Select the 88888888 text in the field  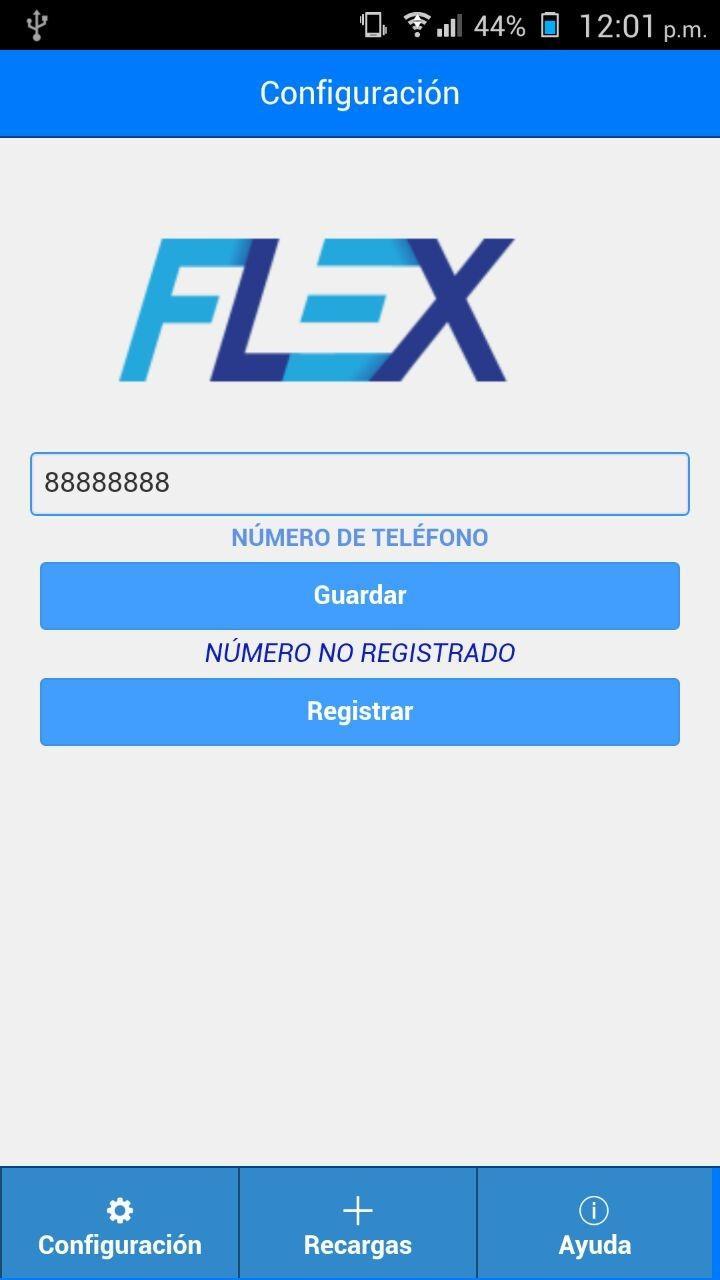(106, 483)
